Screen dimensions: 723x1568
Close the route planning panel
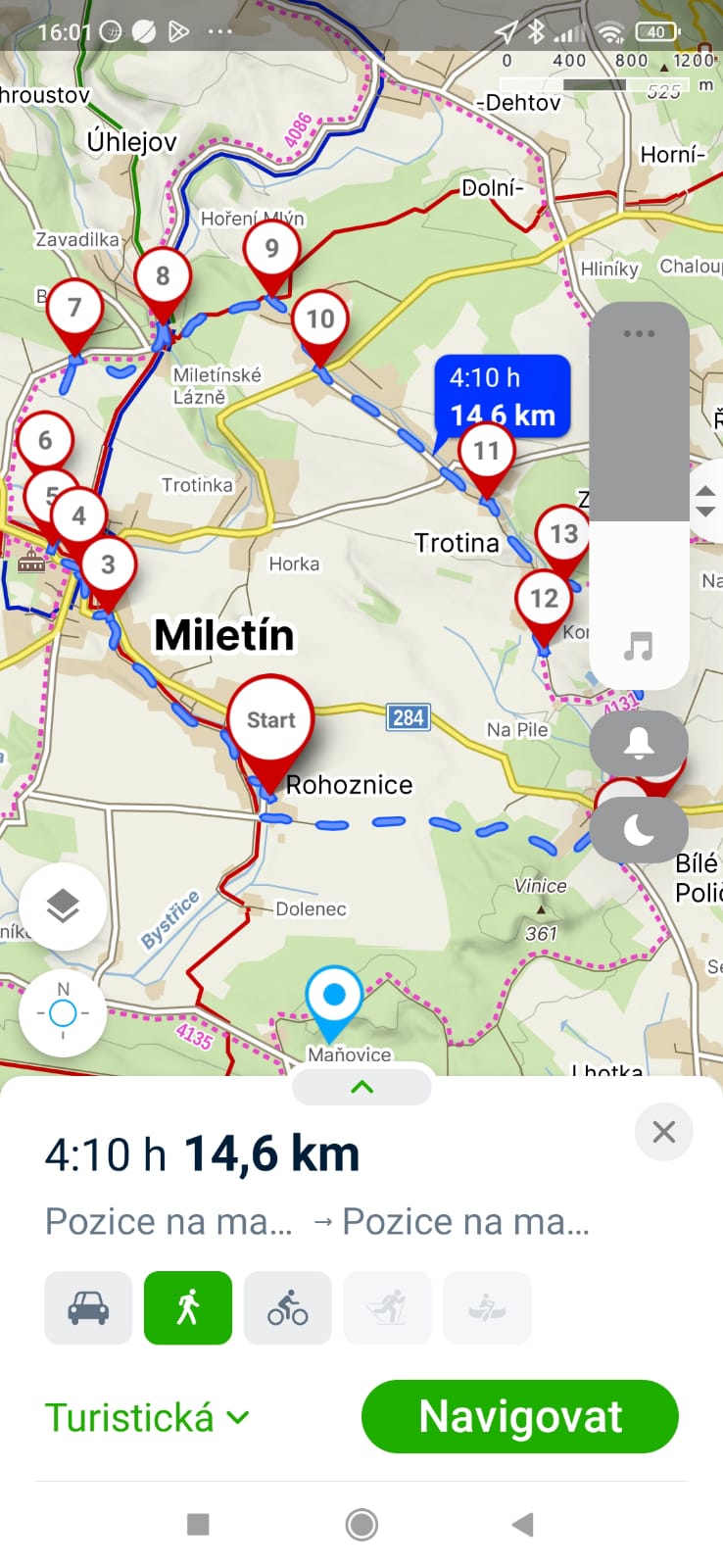663,1132
